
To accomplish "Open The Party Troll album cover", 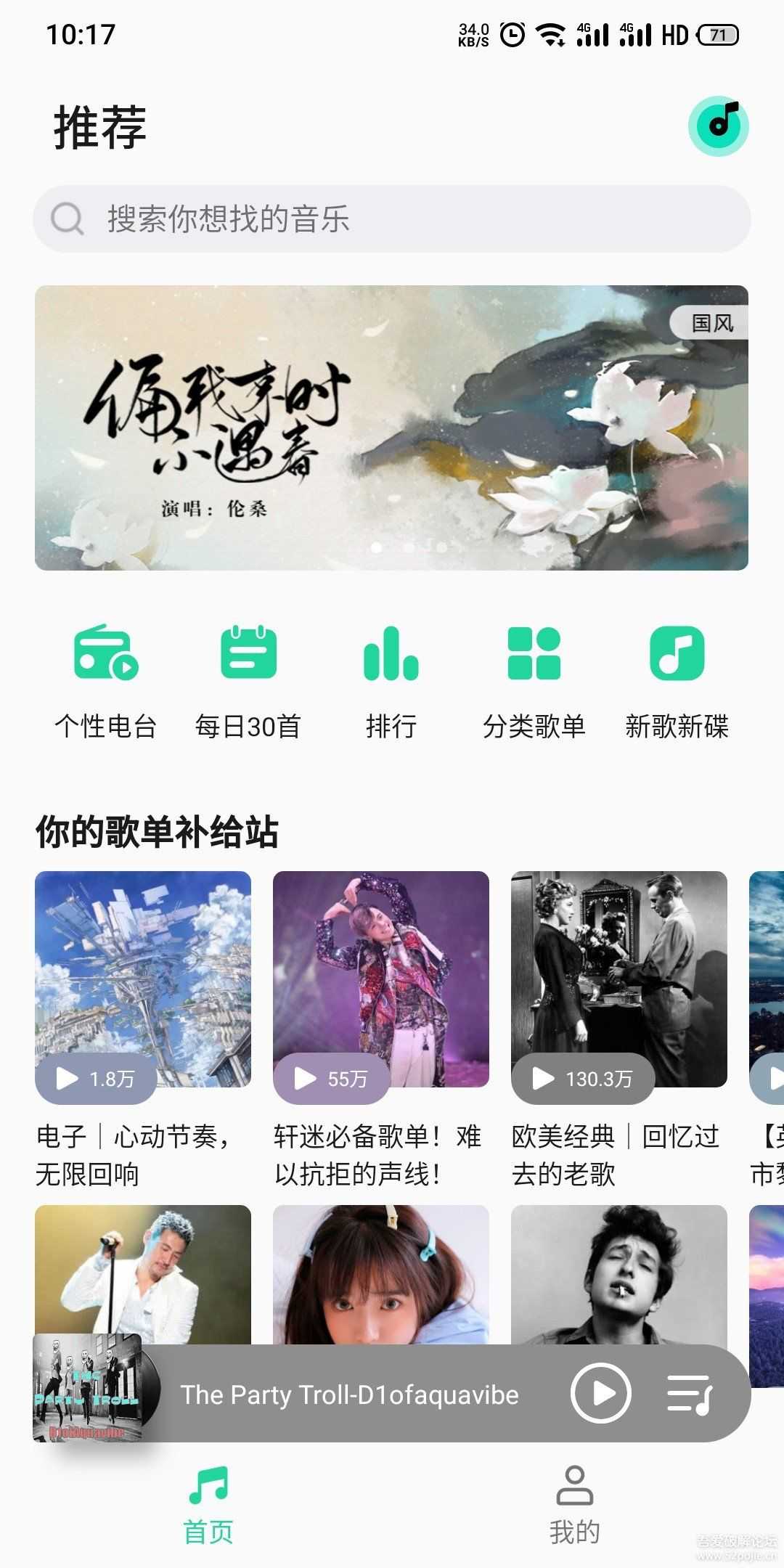I will (x=89, y=1387).
